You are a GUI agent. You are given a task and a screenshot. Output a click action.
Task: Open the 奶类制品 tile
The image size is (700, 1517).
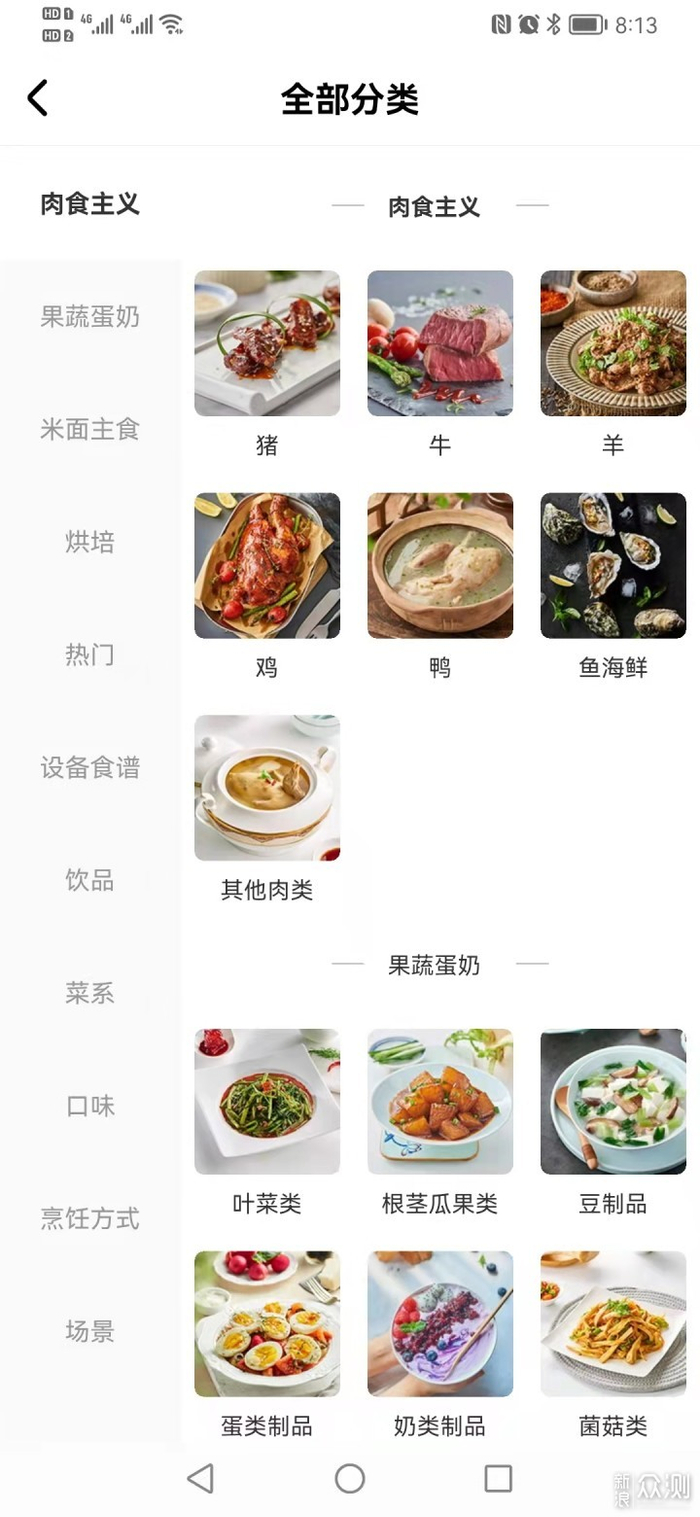tap(440, 1344)
